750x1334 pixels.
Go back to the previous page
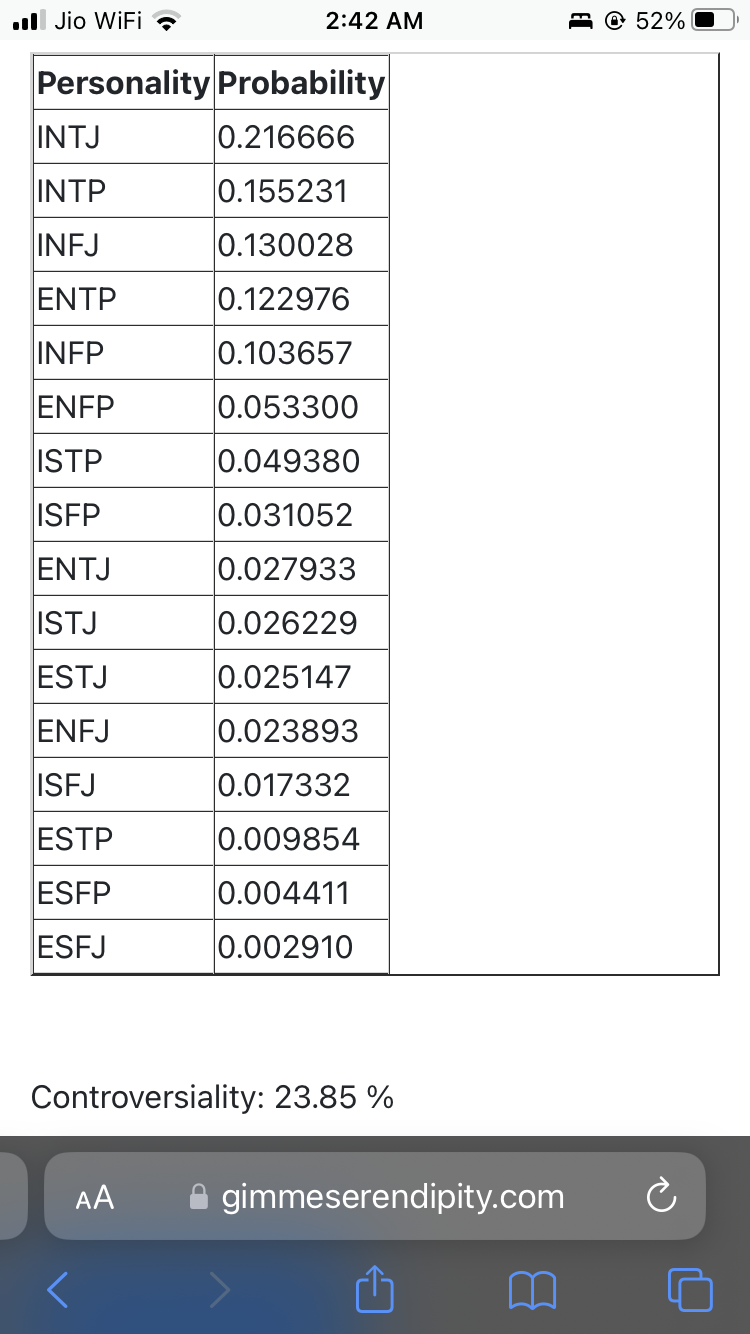point(58,1289)
